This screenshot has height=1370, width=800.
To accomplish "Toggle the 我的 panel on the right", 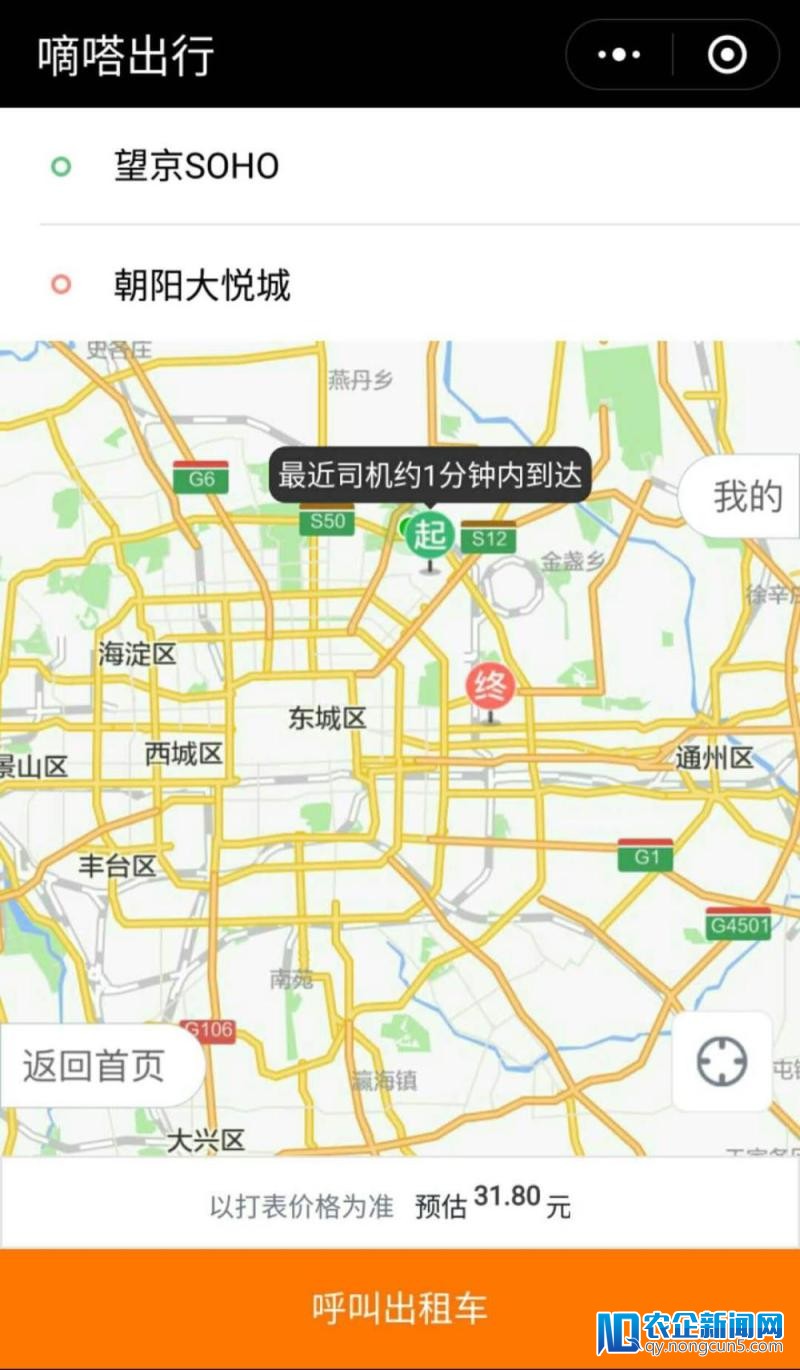I will 740,496.
